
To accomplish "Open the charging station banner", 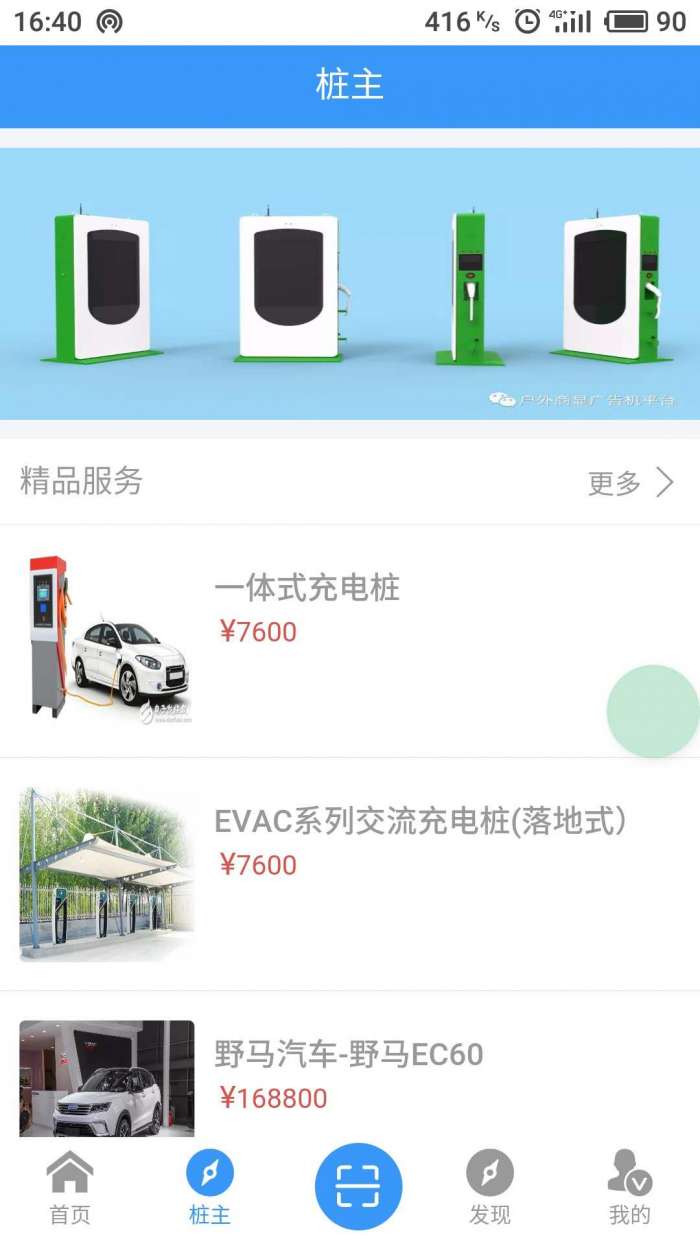I will (x=350, y=284).
